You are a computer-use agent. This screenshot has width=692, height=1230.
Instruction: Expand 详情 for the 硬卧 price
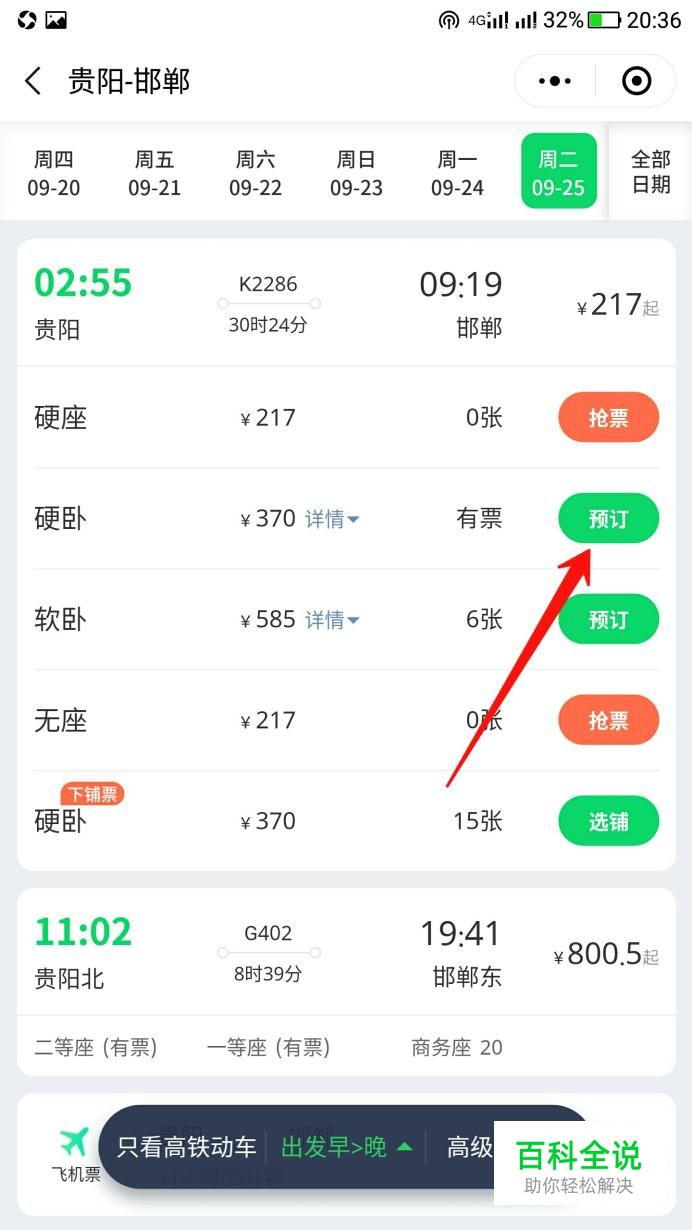(332, 519)
